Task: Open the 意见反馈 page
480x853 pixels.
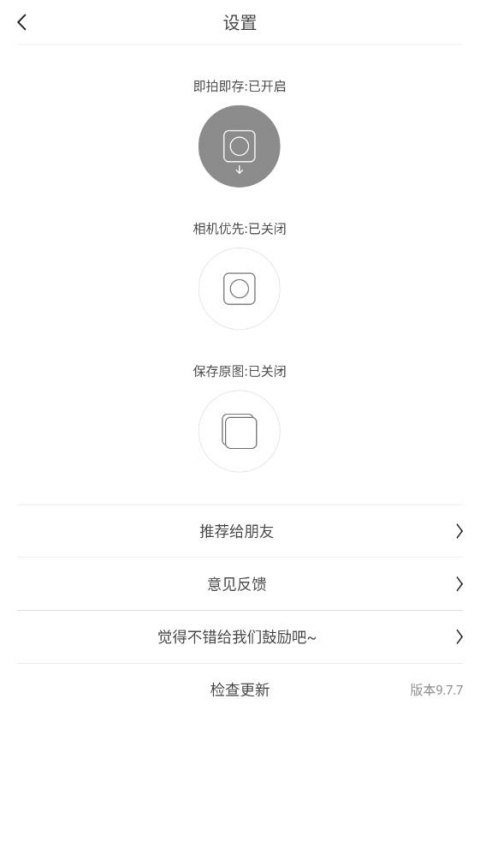Action: tap(240, 584)
